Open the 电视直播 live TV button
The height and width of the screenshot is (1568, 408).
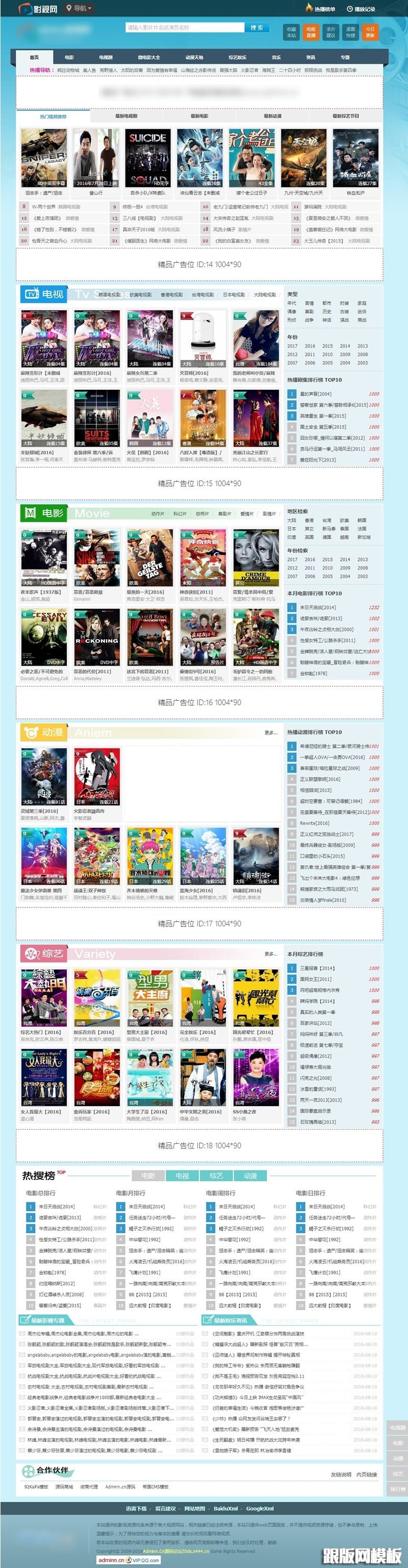(311, 32)
